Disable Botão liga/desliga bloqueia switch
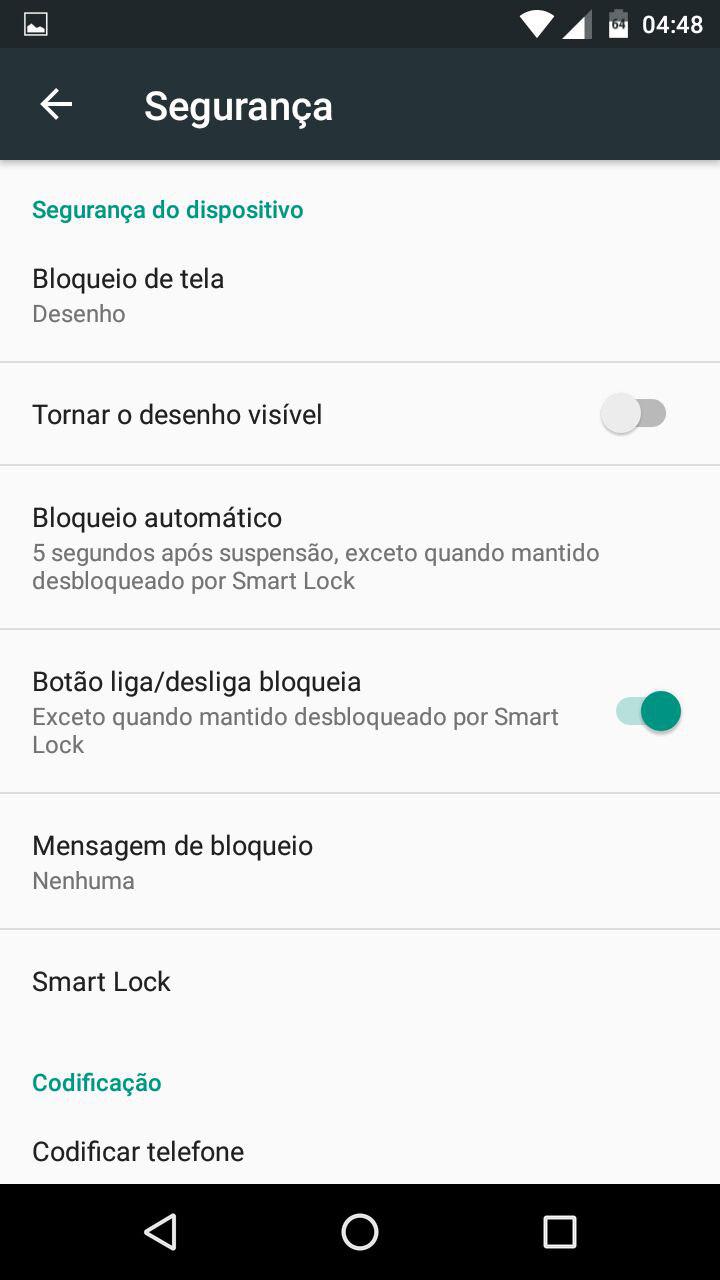 tap(648, 712)
